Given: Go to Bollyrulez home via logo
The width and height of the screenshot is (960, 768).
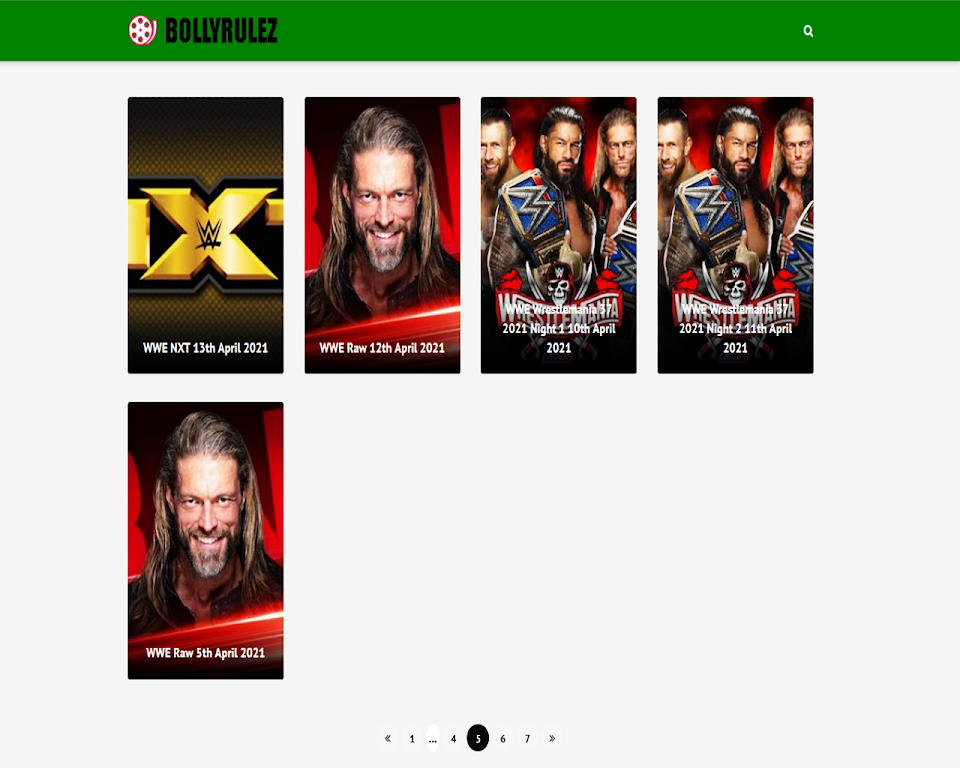Looking at the screenshot, I should [203, 30].
